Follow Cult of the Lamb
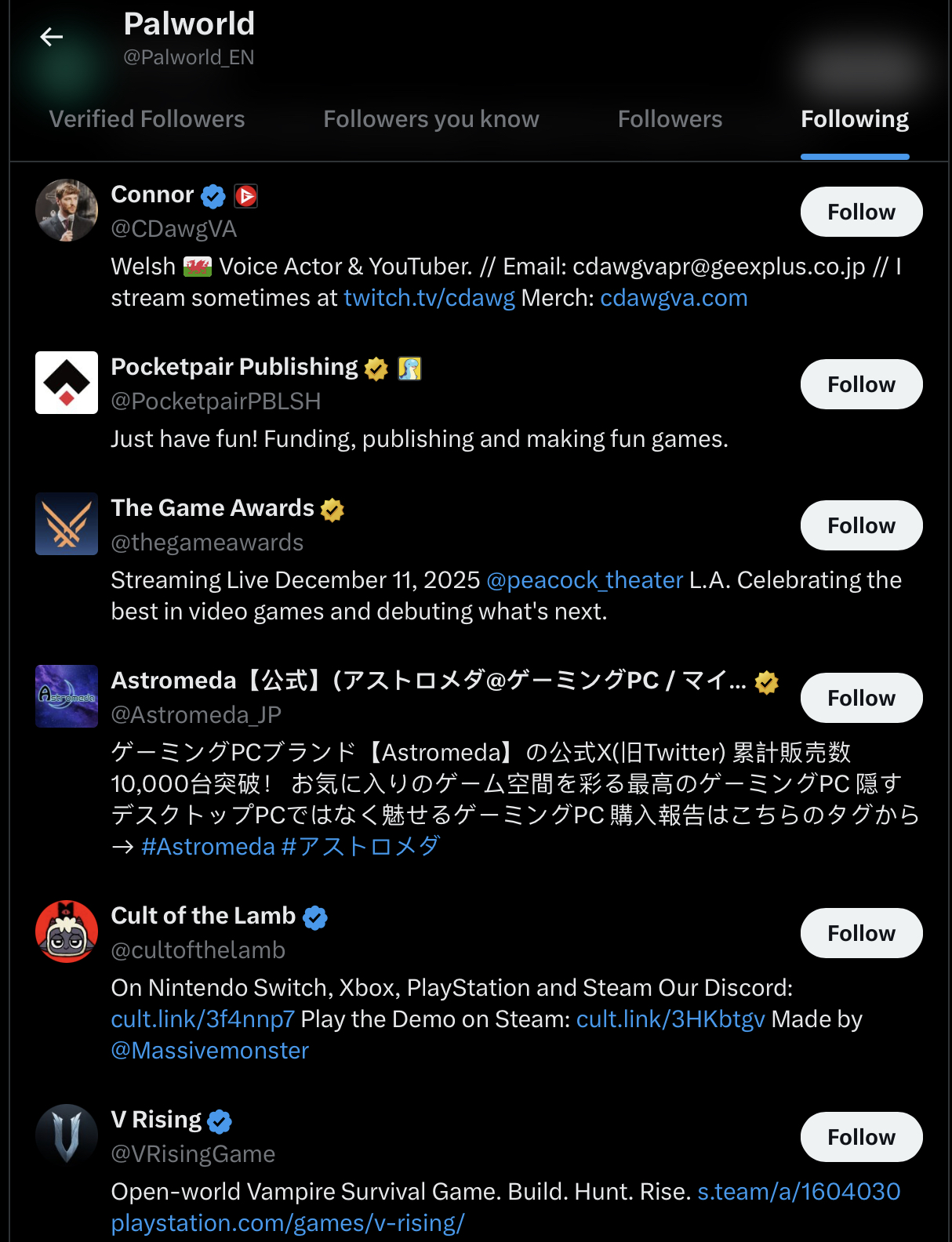This screenshot has width=952, height=1242. [860, 933]
